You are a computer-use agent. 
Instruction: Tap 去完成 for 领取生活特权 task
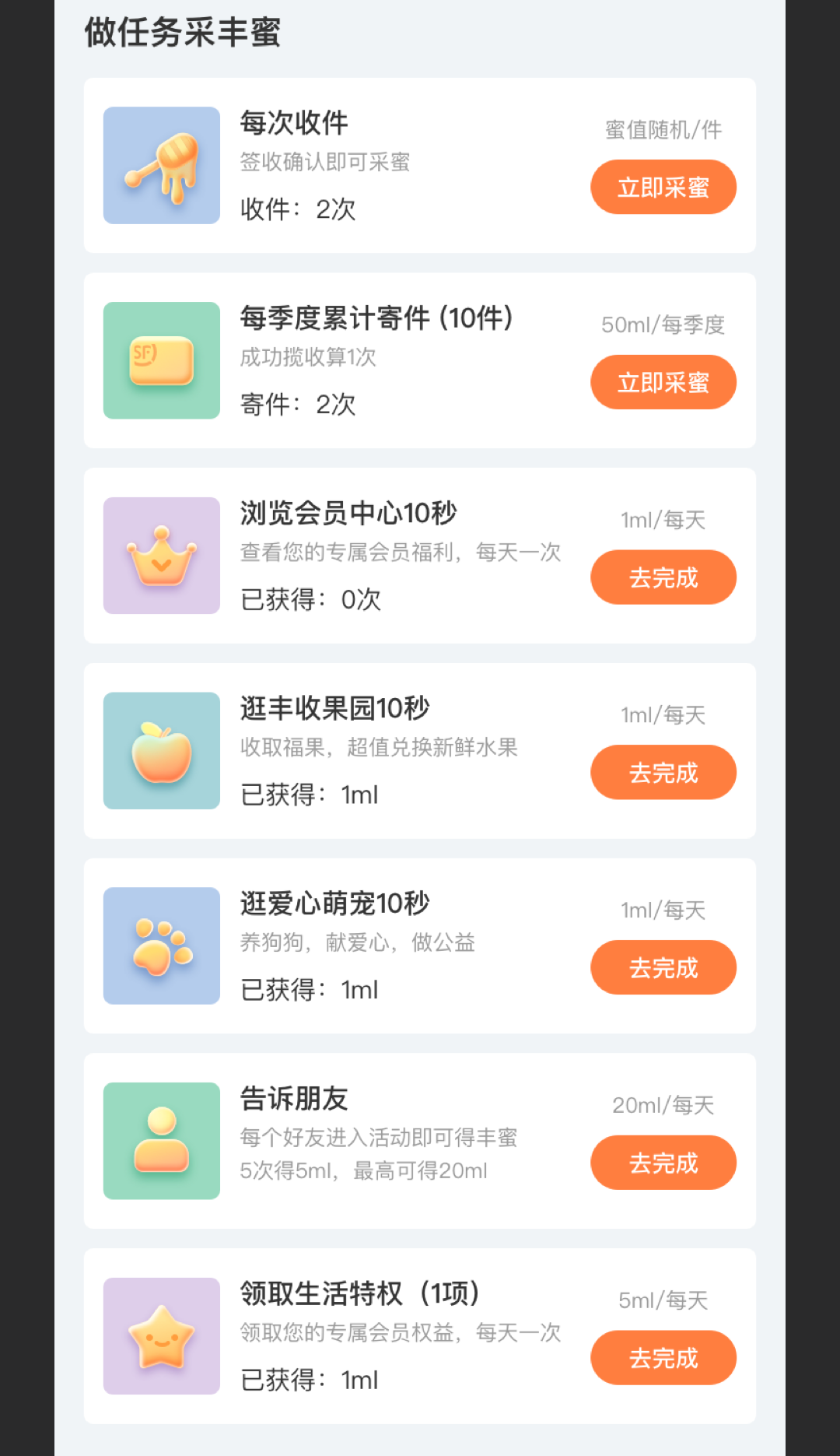point(663,1358)
